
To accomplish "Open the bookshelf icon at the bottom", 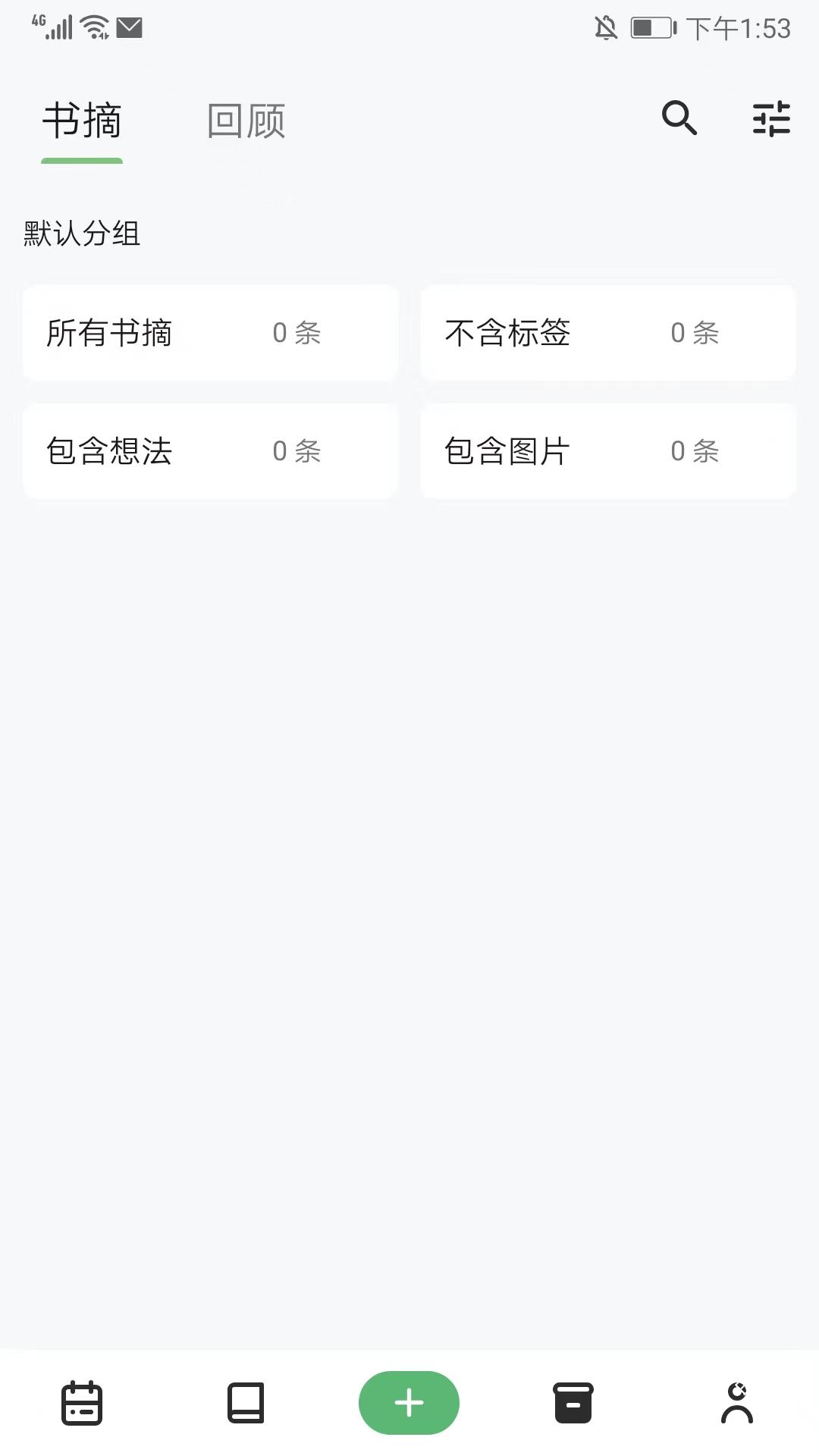I will (x=245, y=1403).
